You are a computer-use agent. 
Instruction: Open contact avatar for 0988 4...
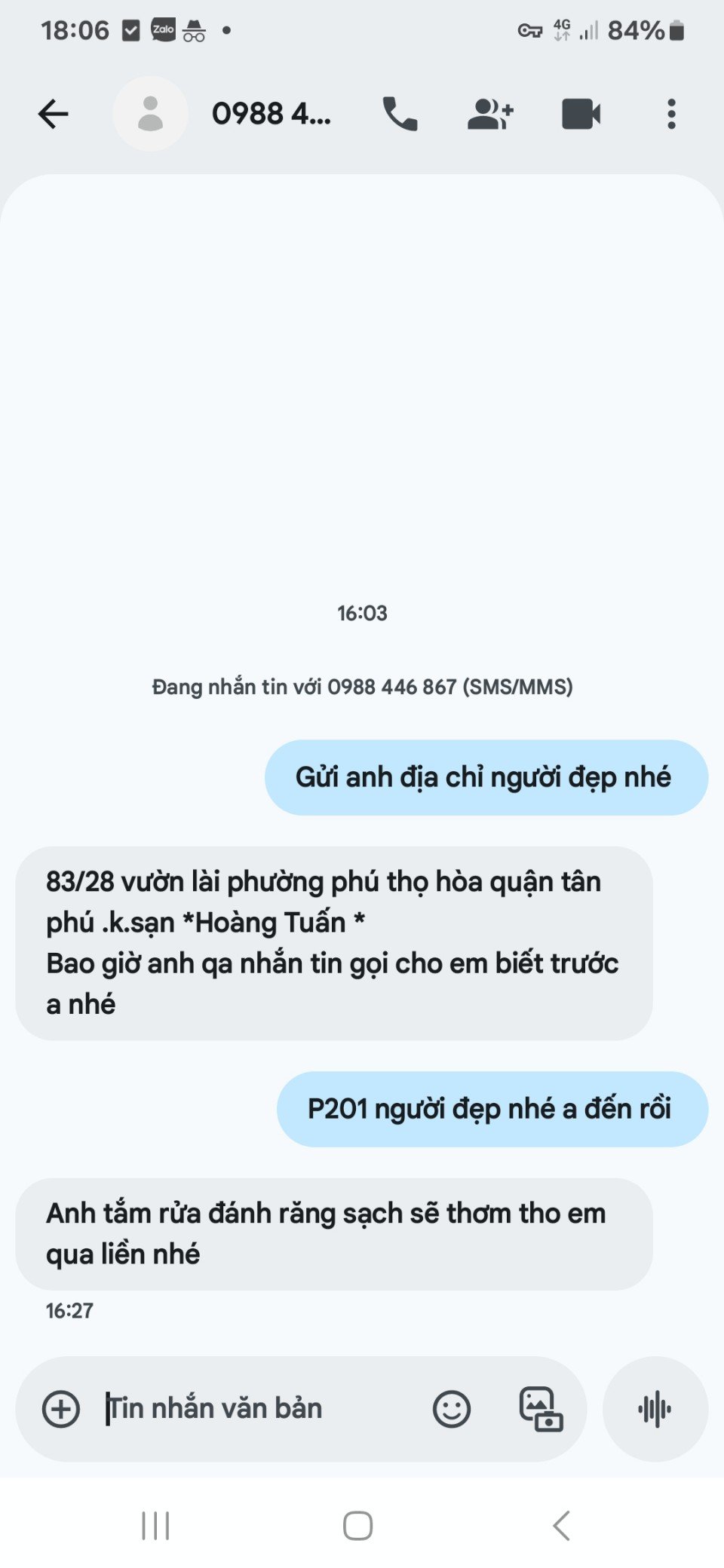click(x=150, y=114)
